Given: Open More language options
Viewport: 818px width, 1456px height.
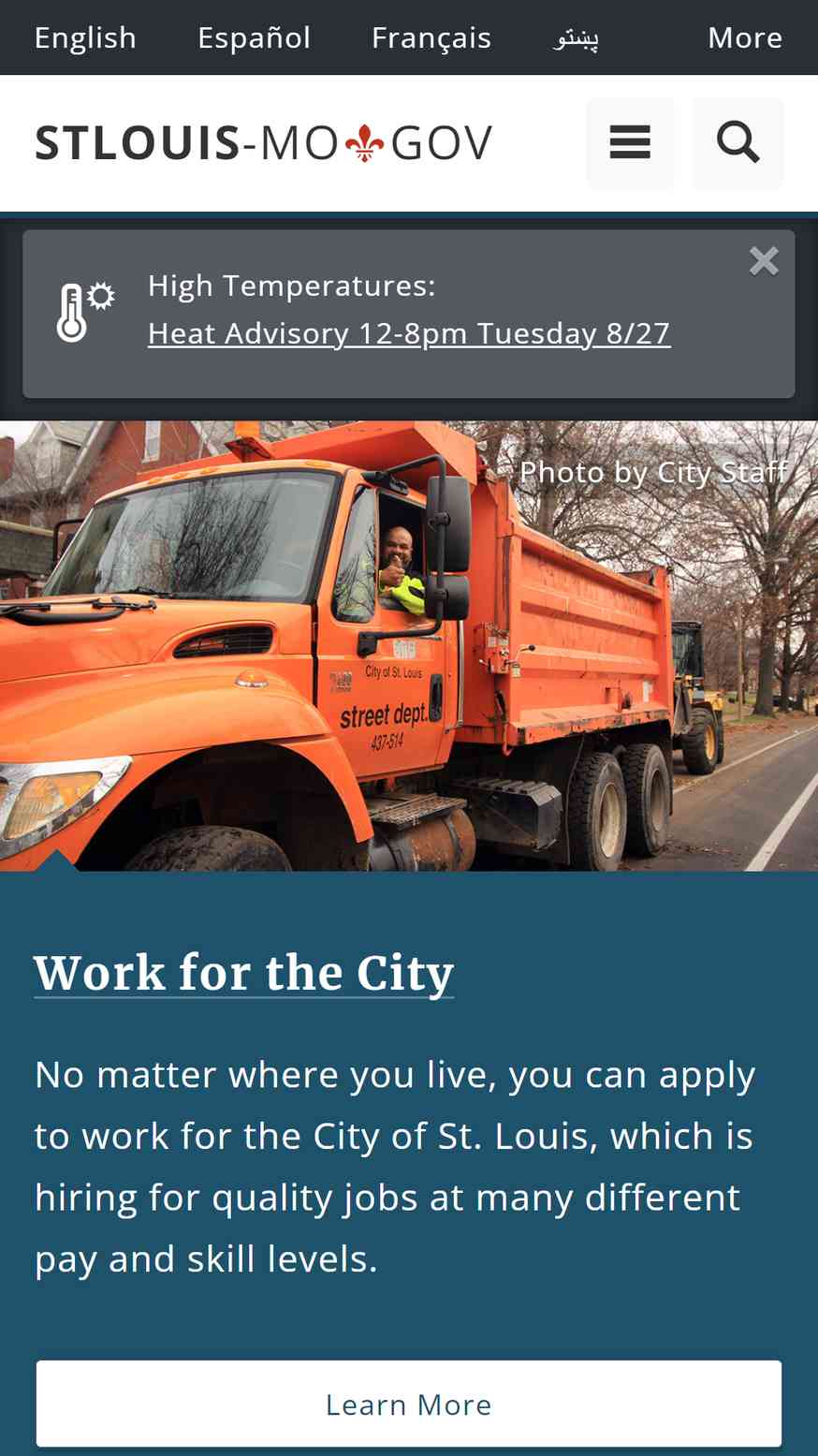Looking at the screenshot, I should click(x=745, y=37).
